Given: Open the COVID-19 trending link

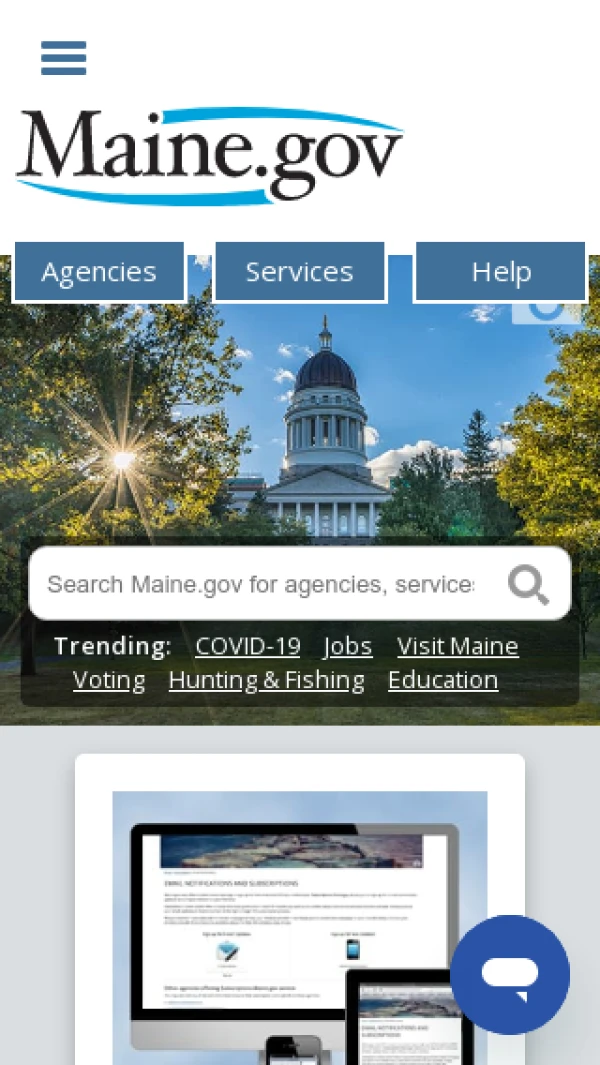Looking at the screenshot, I should click(247, 646).
